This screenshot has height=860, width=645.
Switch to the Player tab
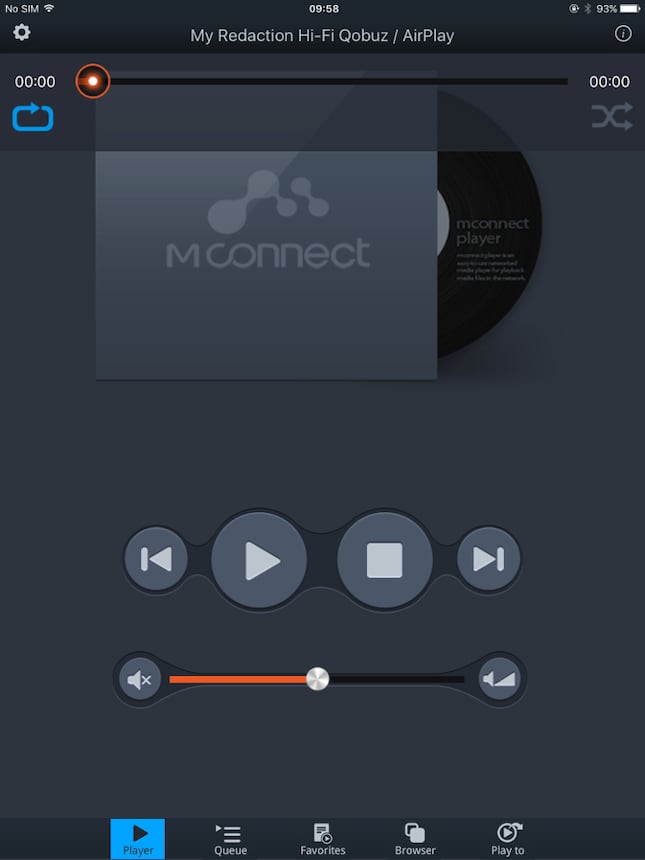tap(138, 839)
